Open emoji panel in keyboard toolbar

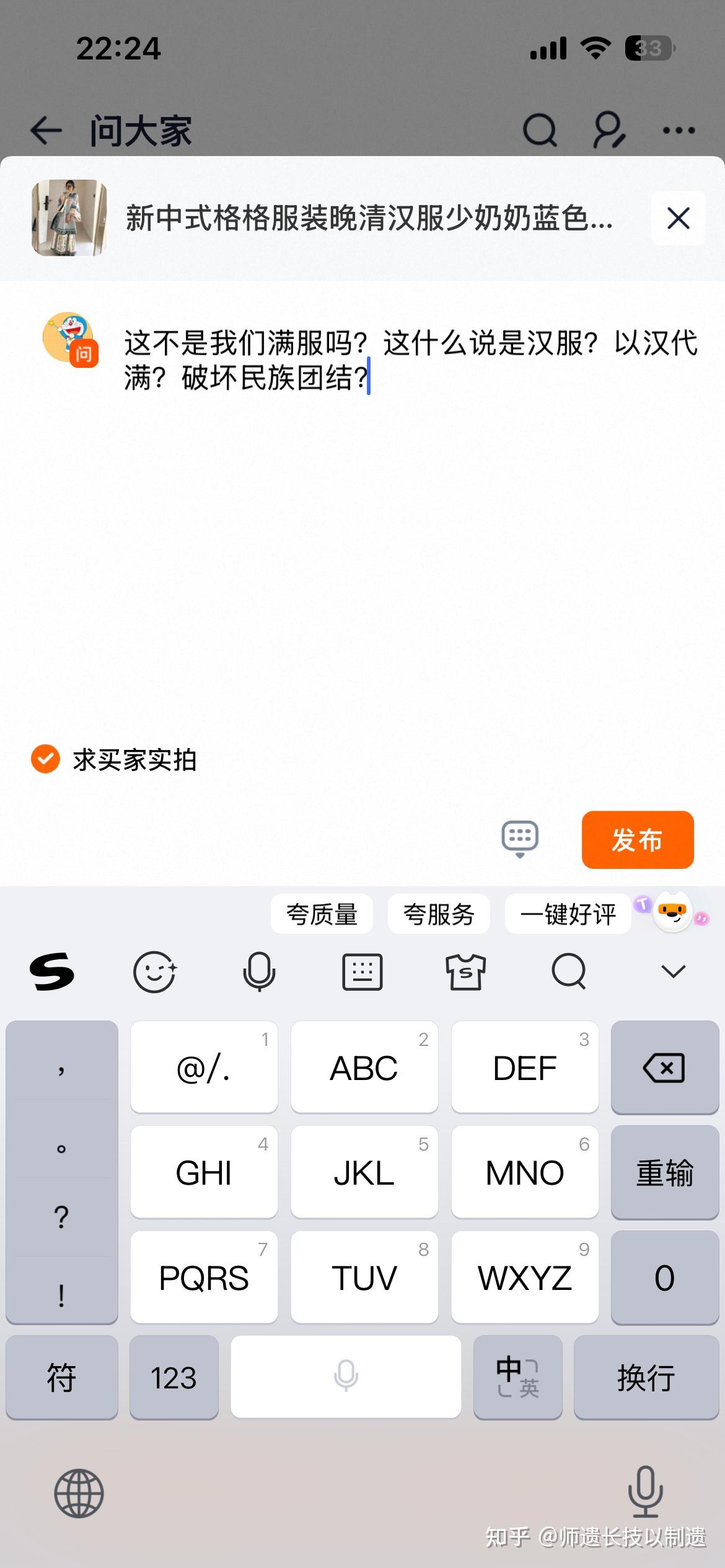154,972
